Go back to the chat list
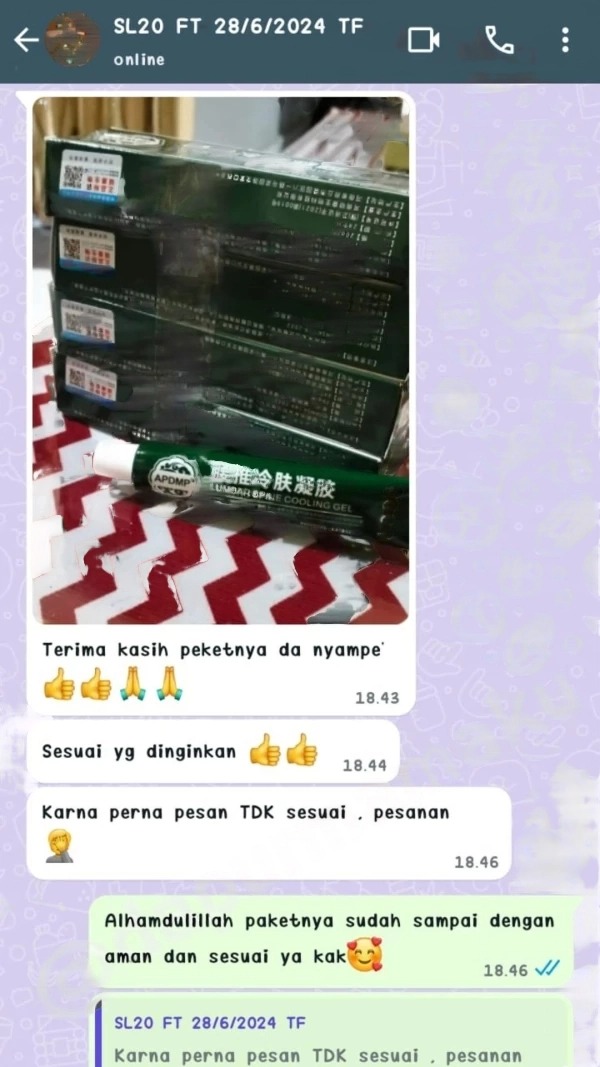600x1067 pixels. pyautogui.click(x=26, y=40)
